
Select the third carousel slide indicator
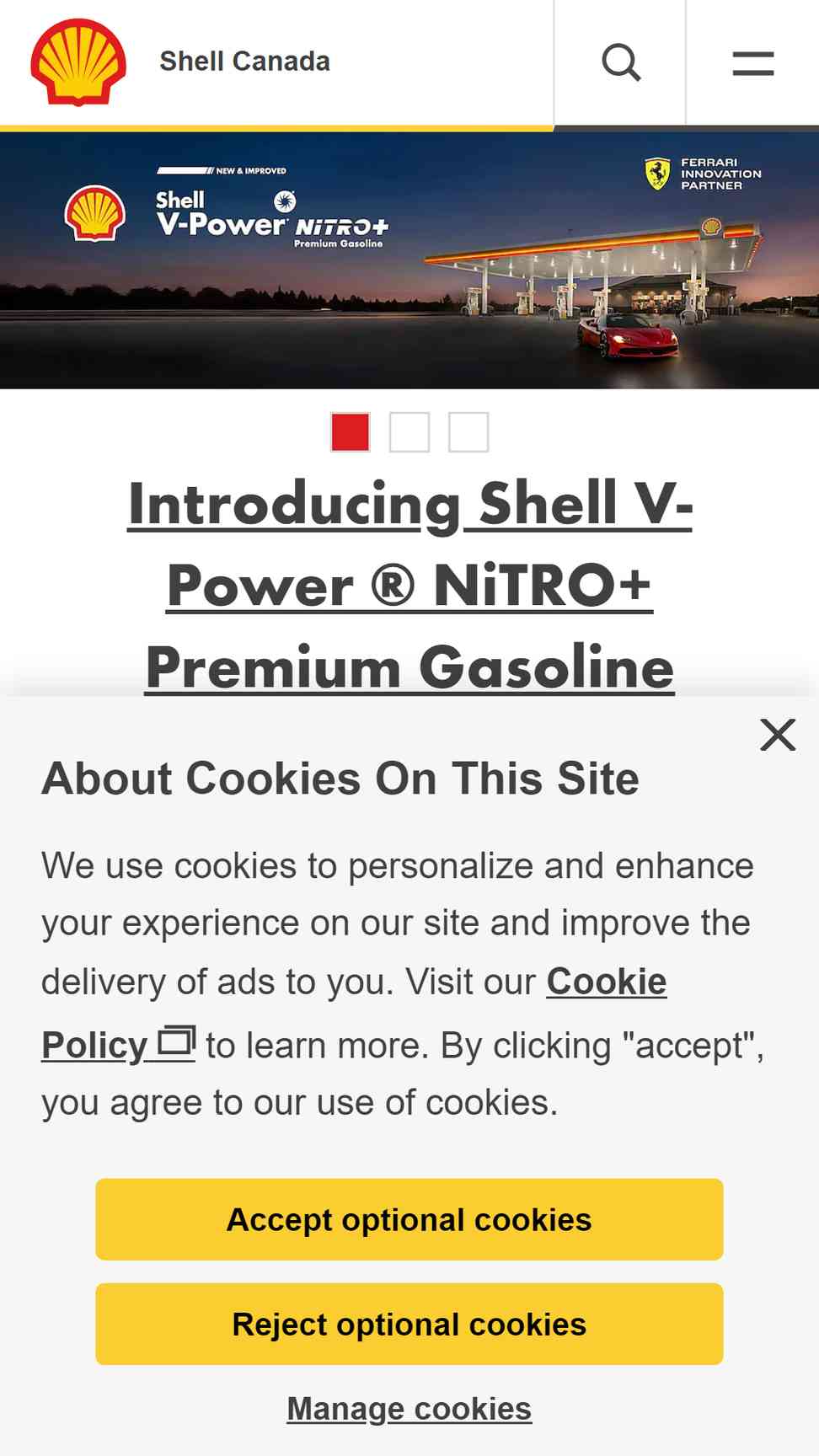tap(468, 432)
